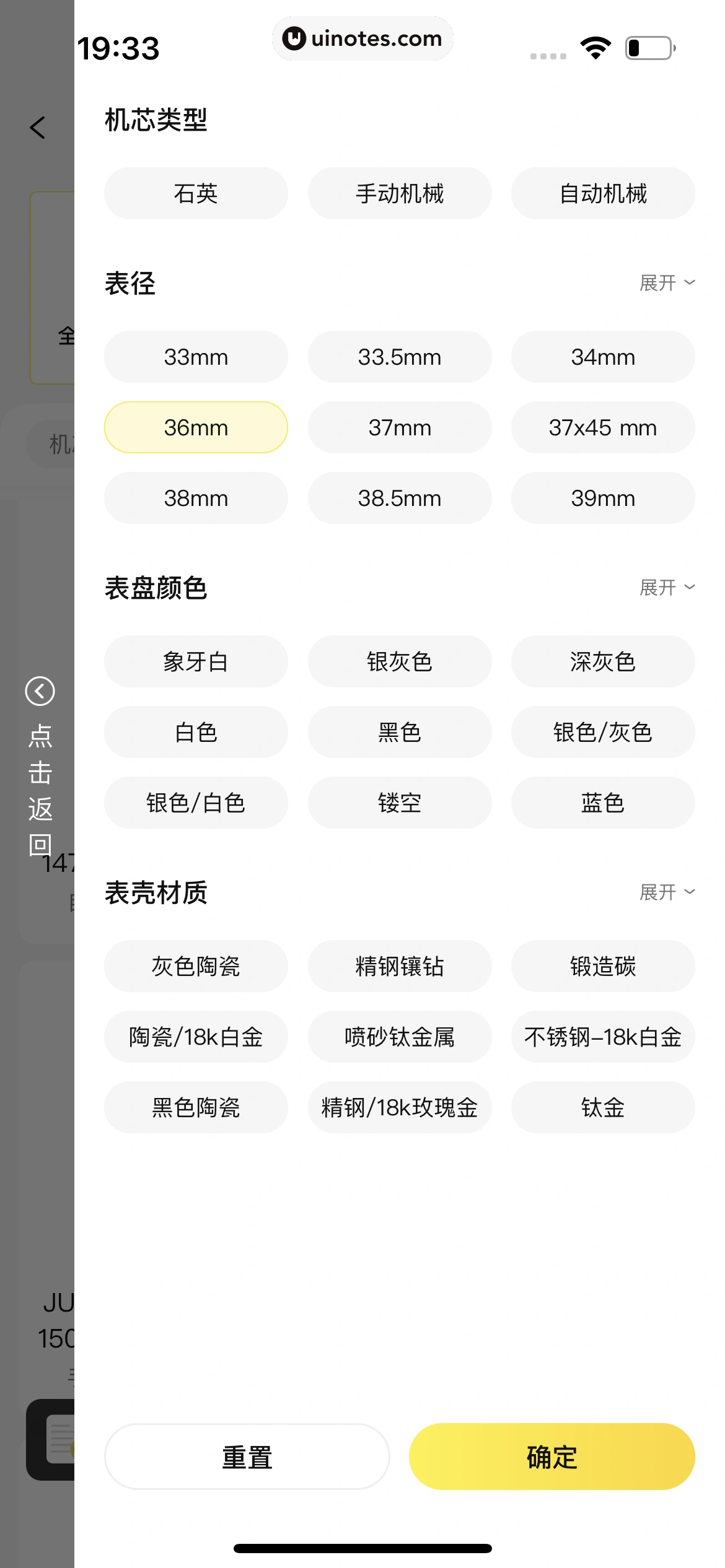Screen dimensions: 725x1568
Task: Choose 手动机械 movement type
Action: pos(400,194)
